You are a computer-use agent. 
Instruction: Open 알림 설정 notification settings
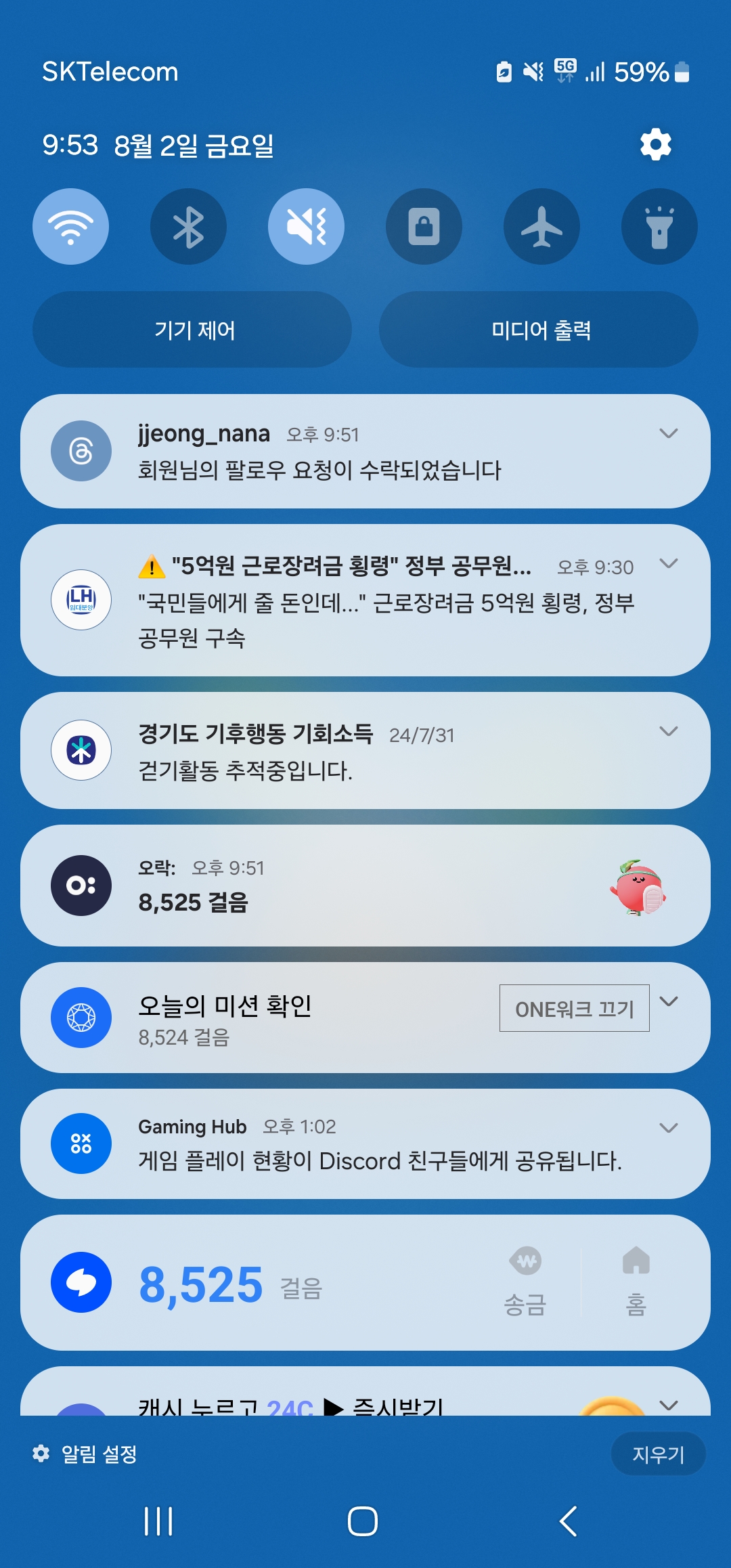pos(86,1454)
